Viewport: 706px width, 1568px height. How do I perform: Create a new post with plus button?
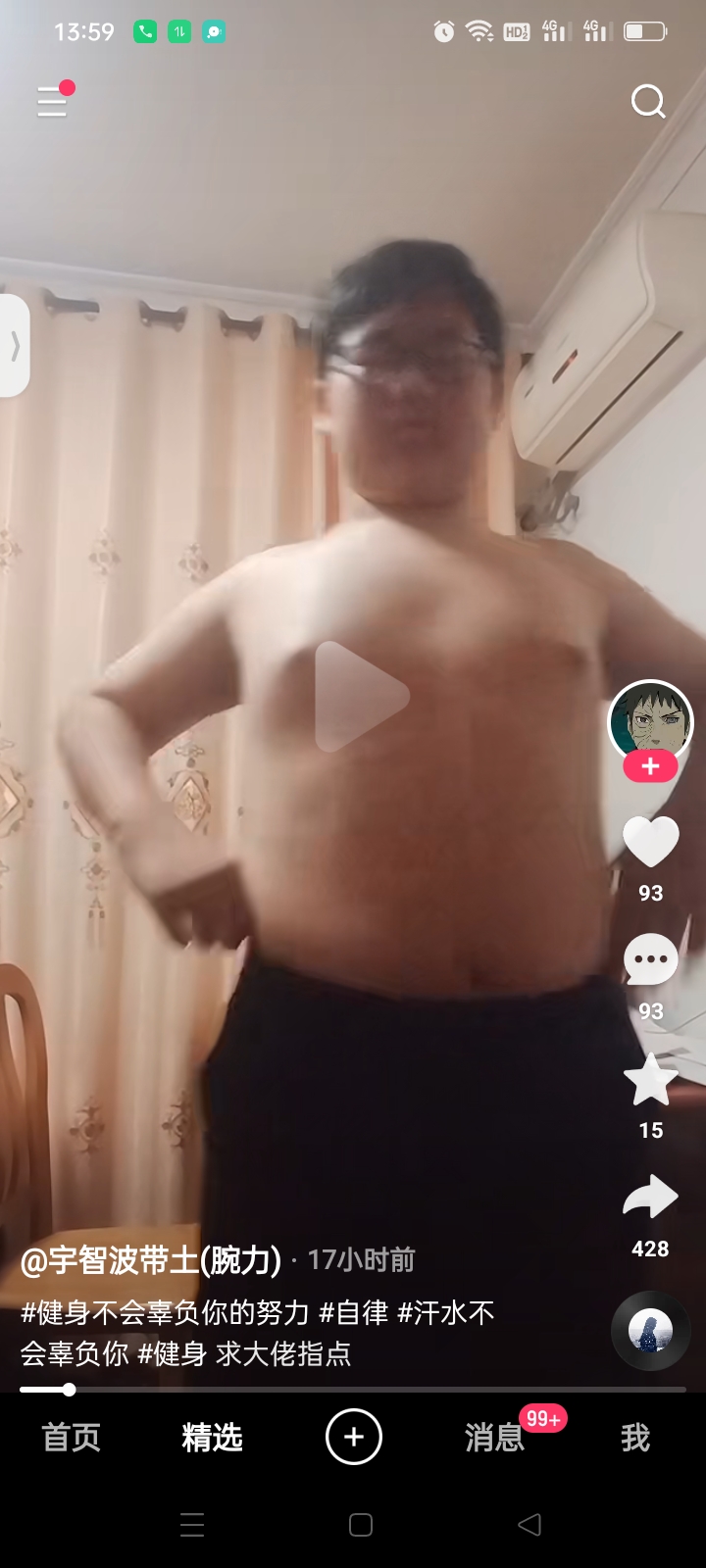pyautogui.click(x=354, y=1437)
